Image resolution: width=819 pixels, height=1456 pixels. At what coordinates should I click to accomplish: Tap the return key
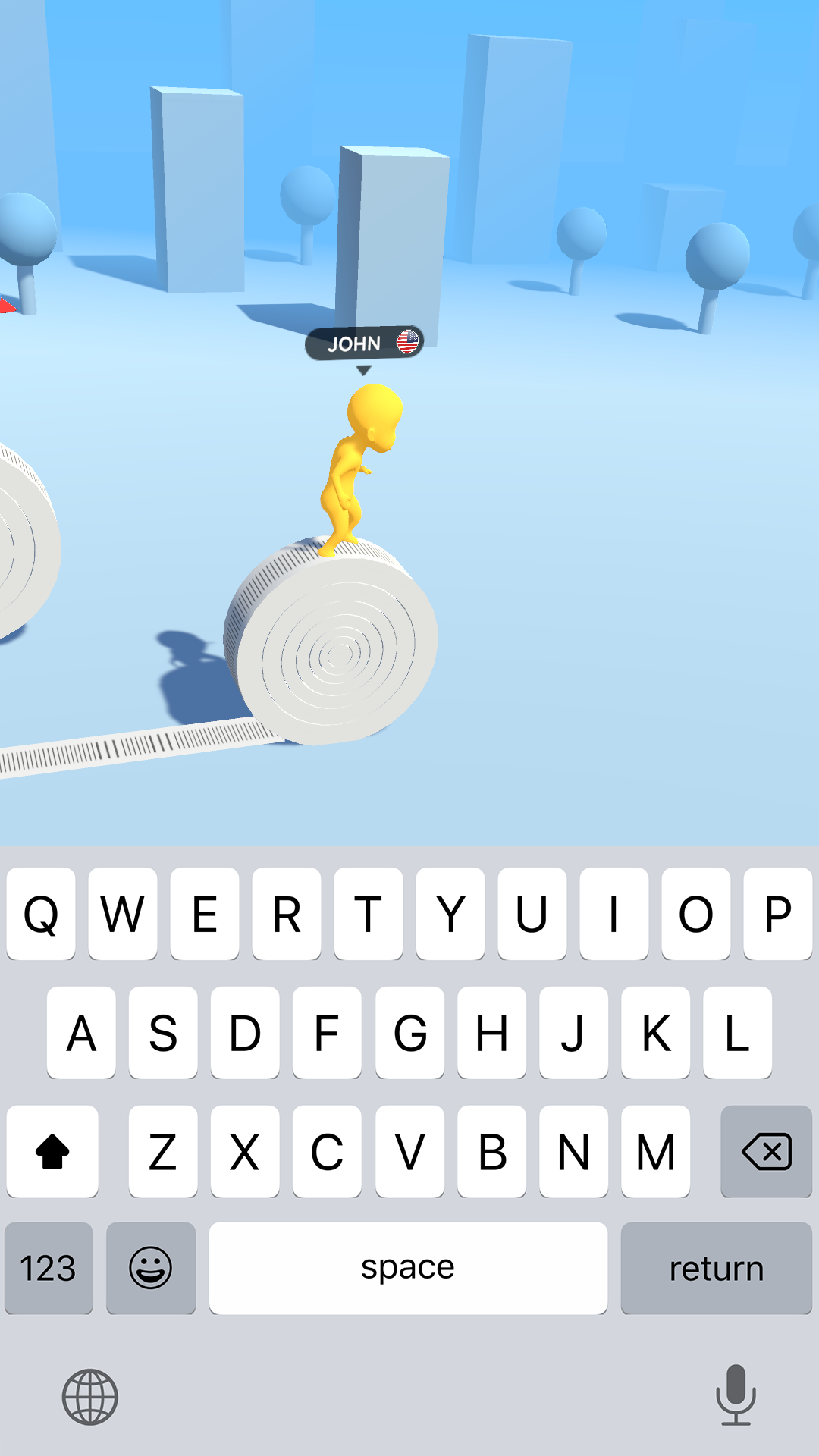pos(716,1268)
